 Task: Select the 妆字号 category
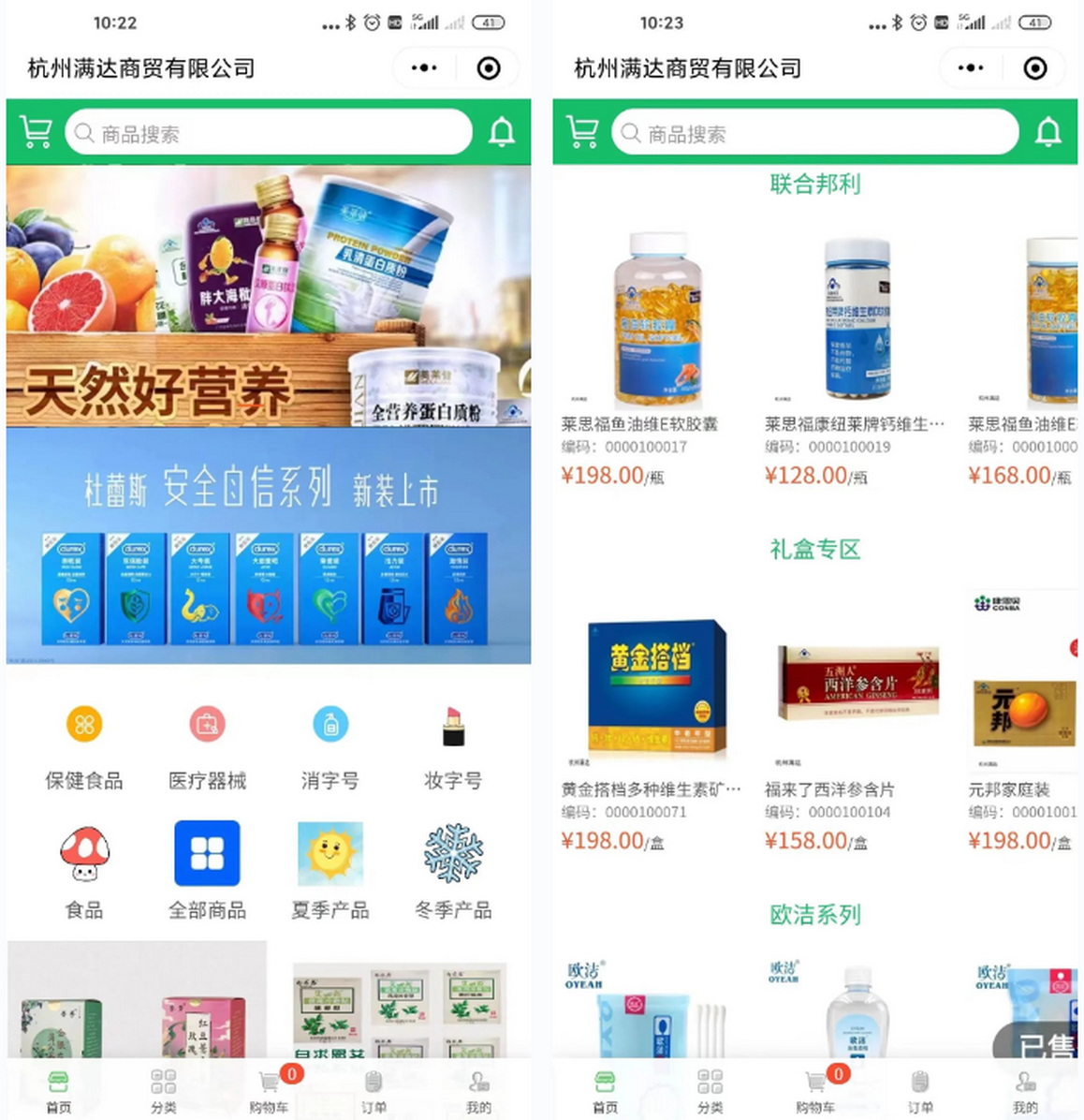(x=453, y=745)
